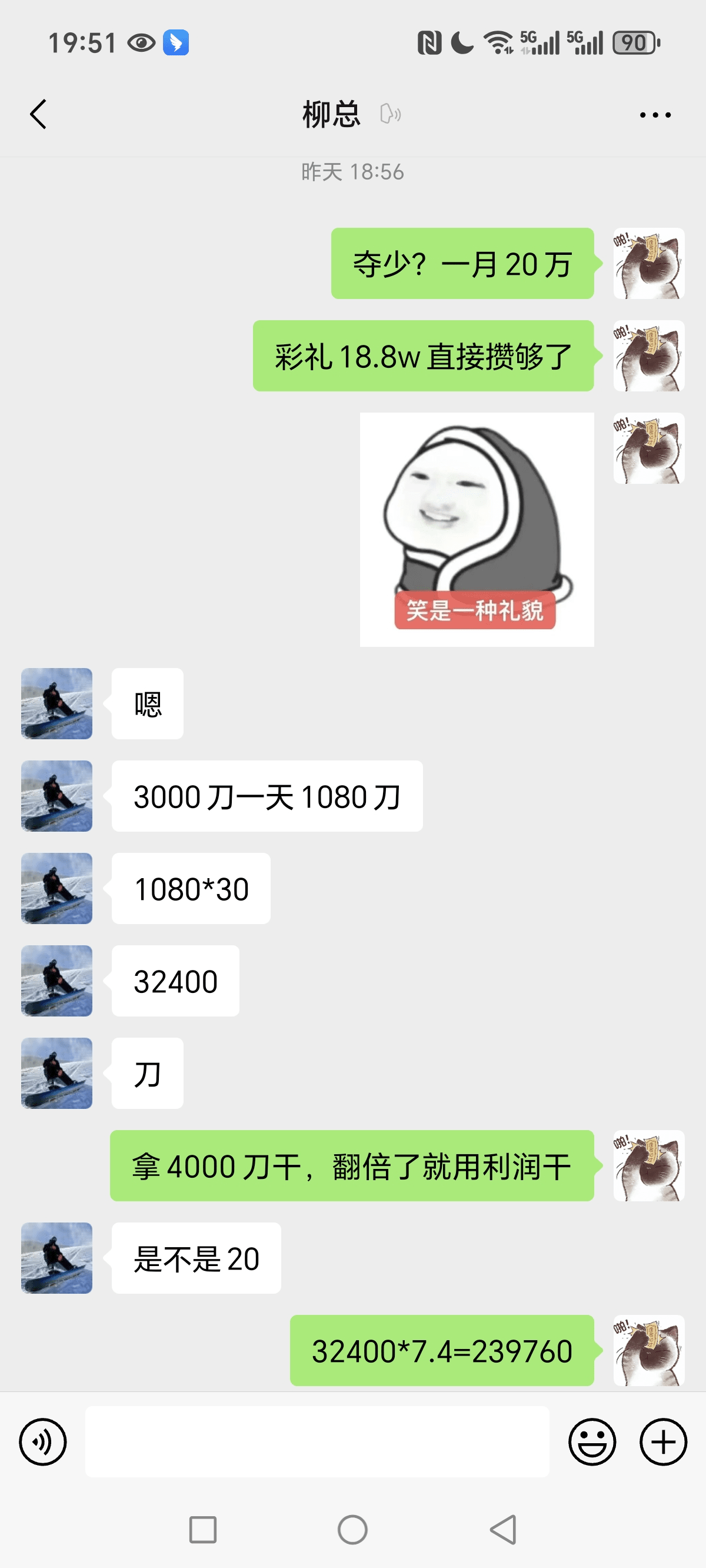This screenshot has height=1568, width=706.
Task: Go back from the chat with 柳总
Action: [x=38, y=114]
